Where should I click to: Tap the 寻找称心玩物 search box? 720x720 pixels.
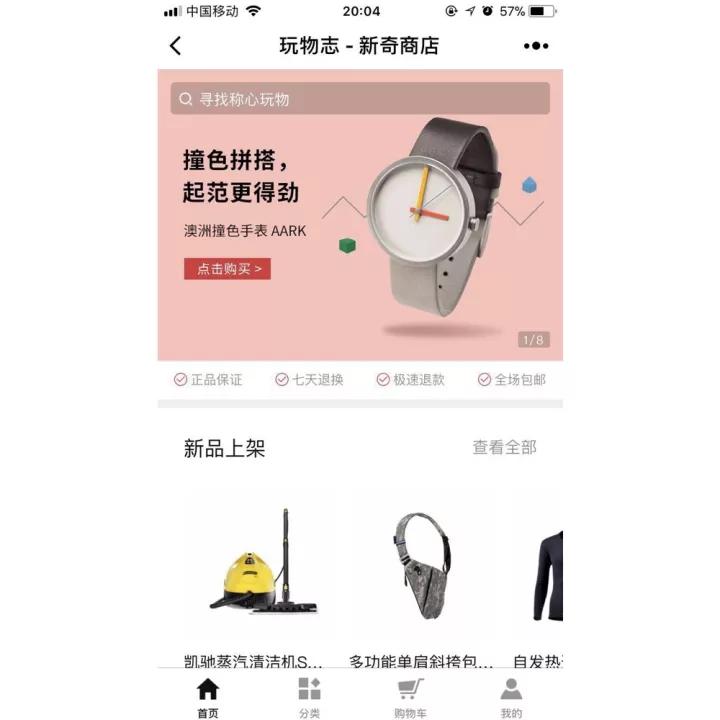[x=360, y=98]
